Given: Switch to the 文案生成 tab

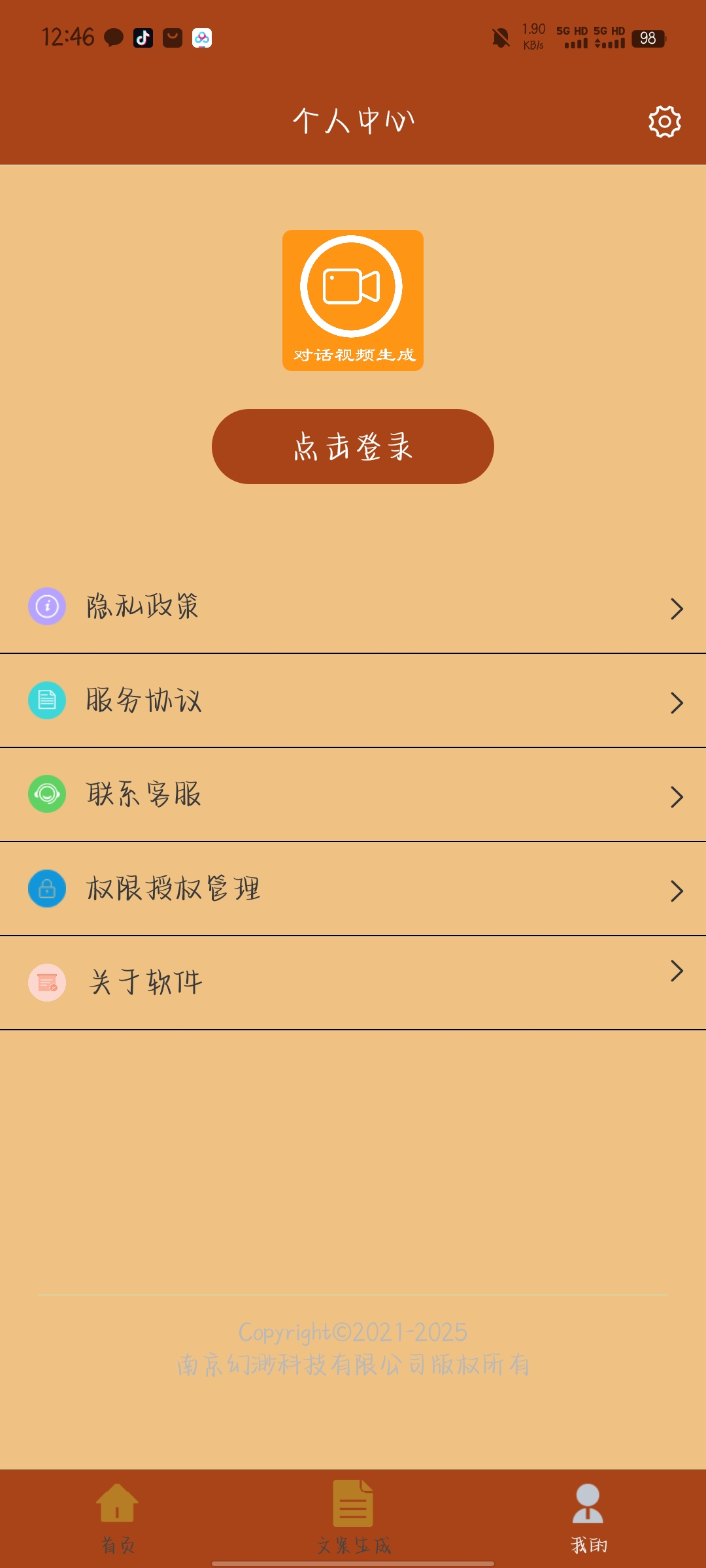Looking at the screenshot, I should tap(353, 1518).
